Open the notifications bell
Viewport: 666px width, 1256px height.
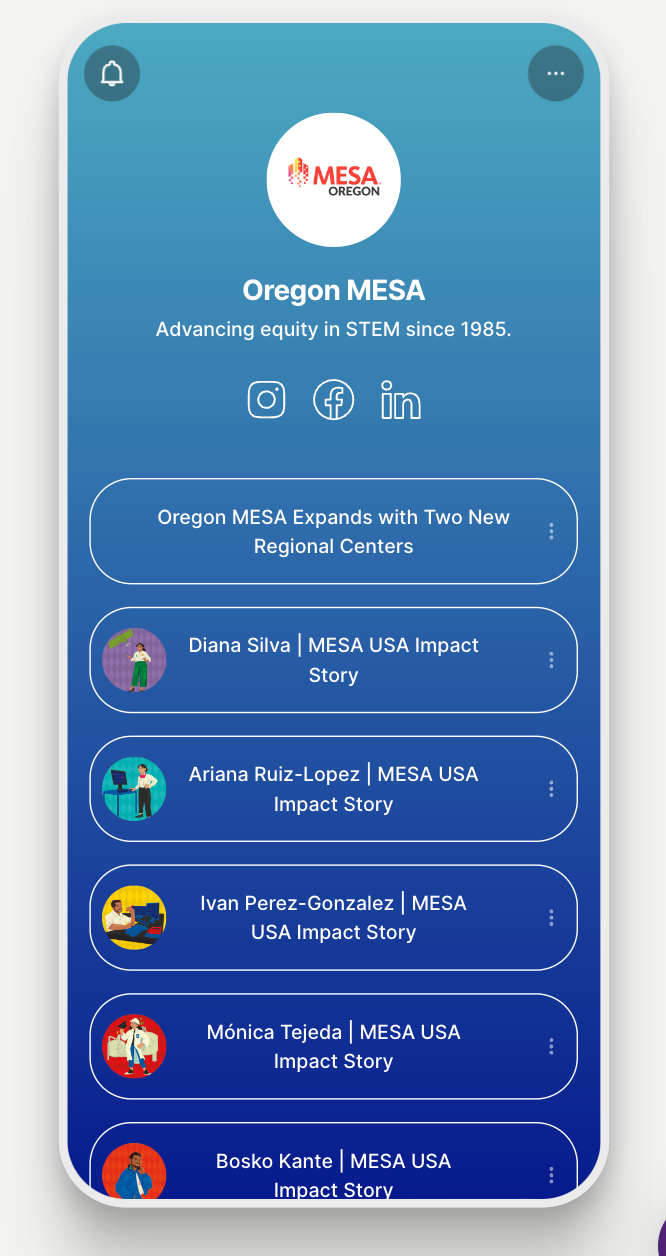(112, 73)
